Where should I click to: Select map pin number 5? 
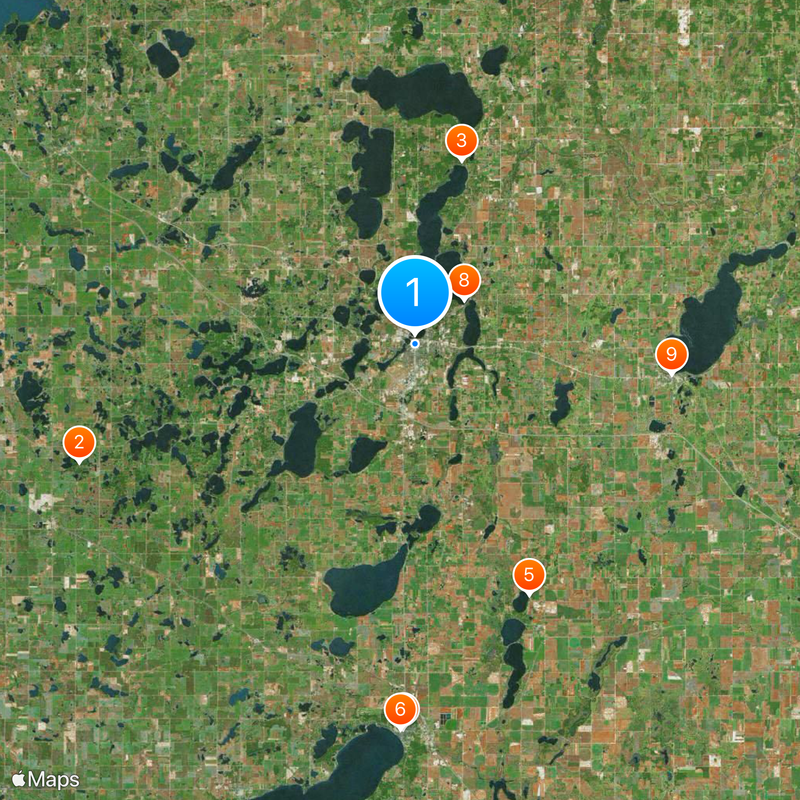click(x=529, y=575)
